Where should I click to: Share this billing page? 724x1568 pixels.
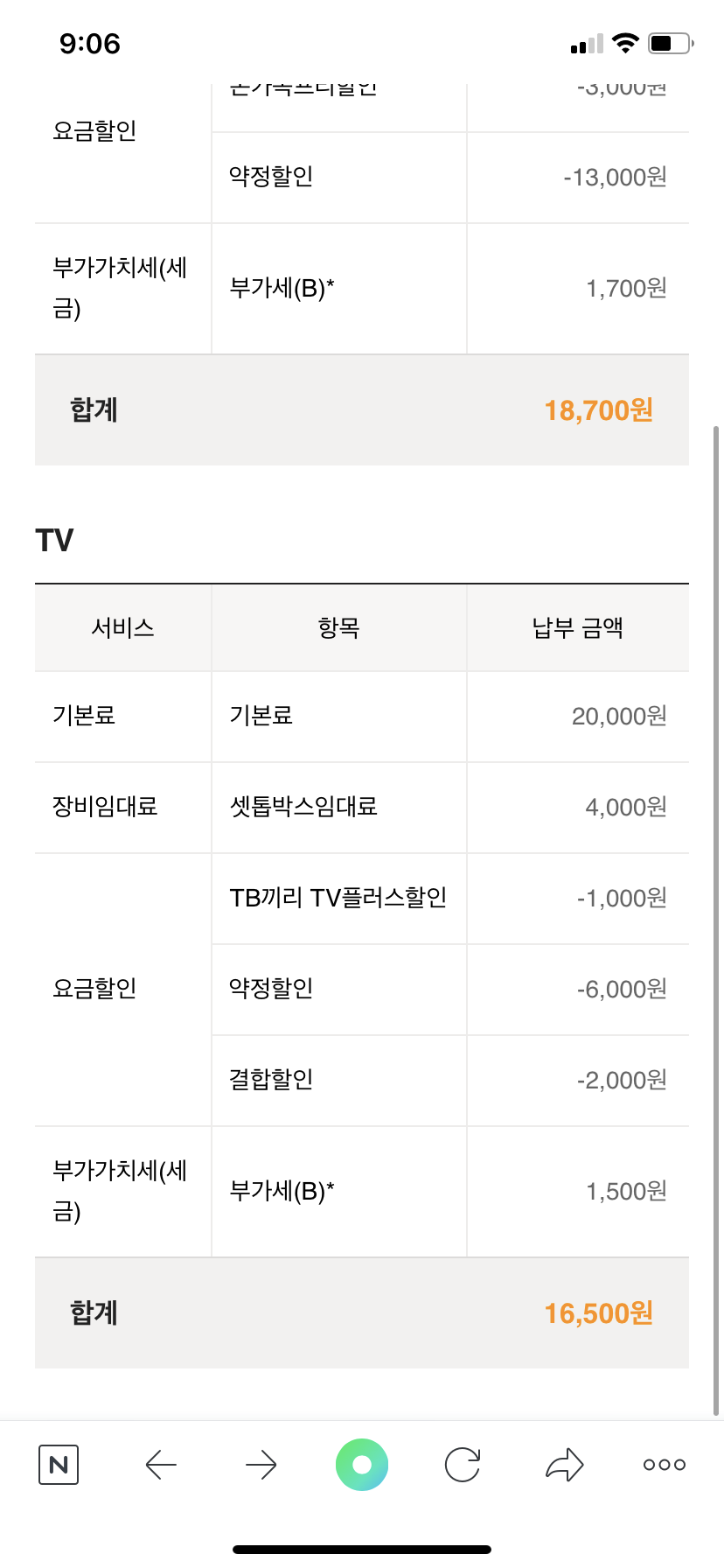pos(564,1465)
